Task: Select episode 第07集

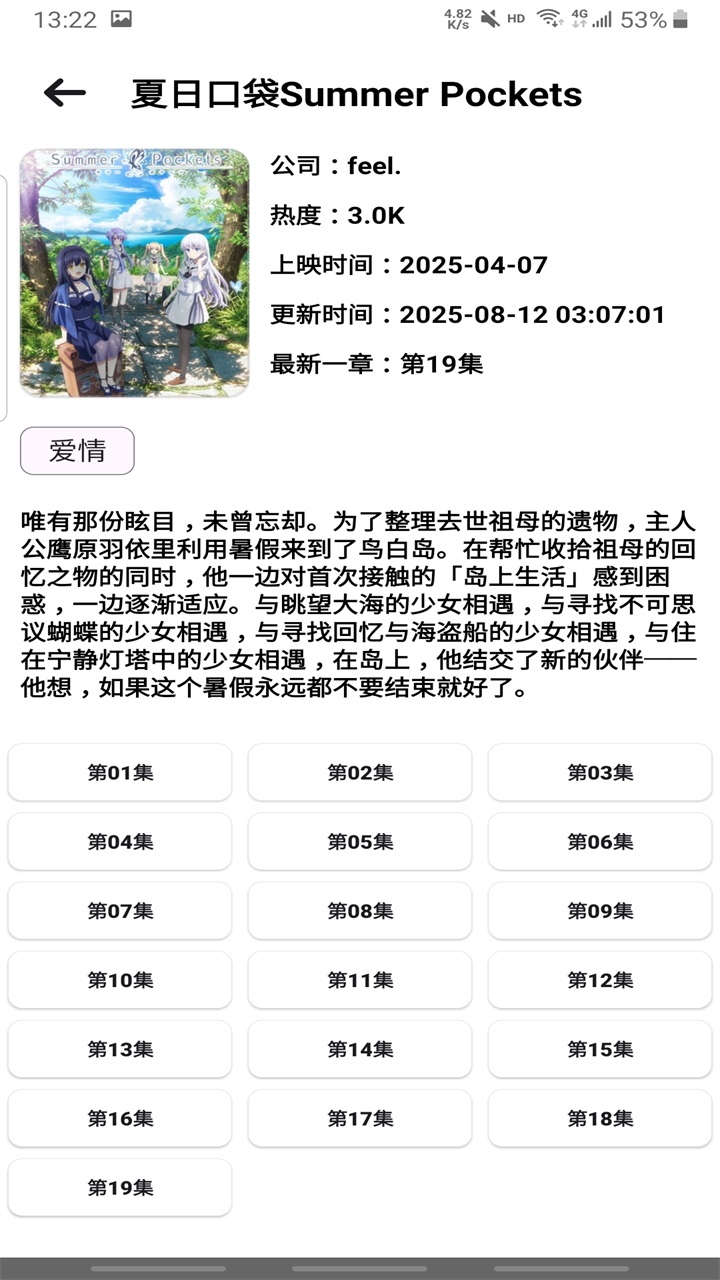Action: point(120,911)
